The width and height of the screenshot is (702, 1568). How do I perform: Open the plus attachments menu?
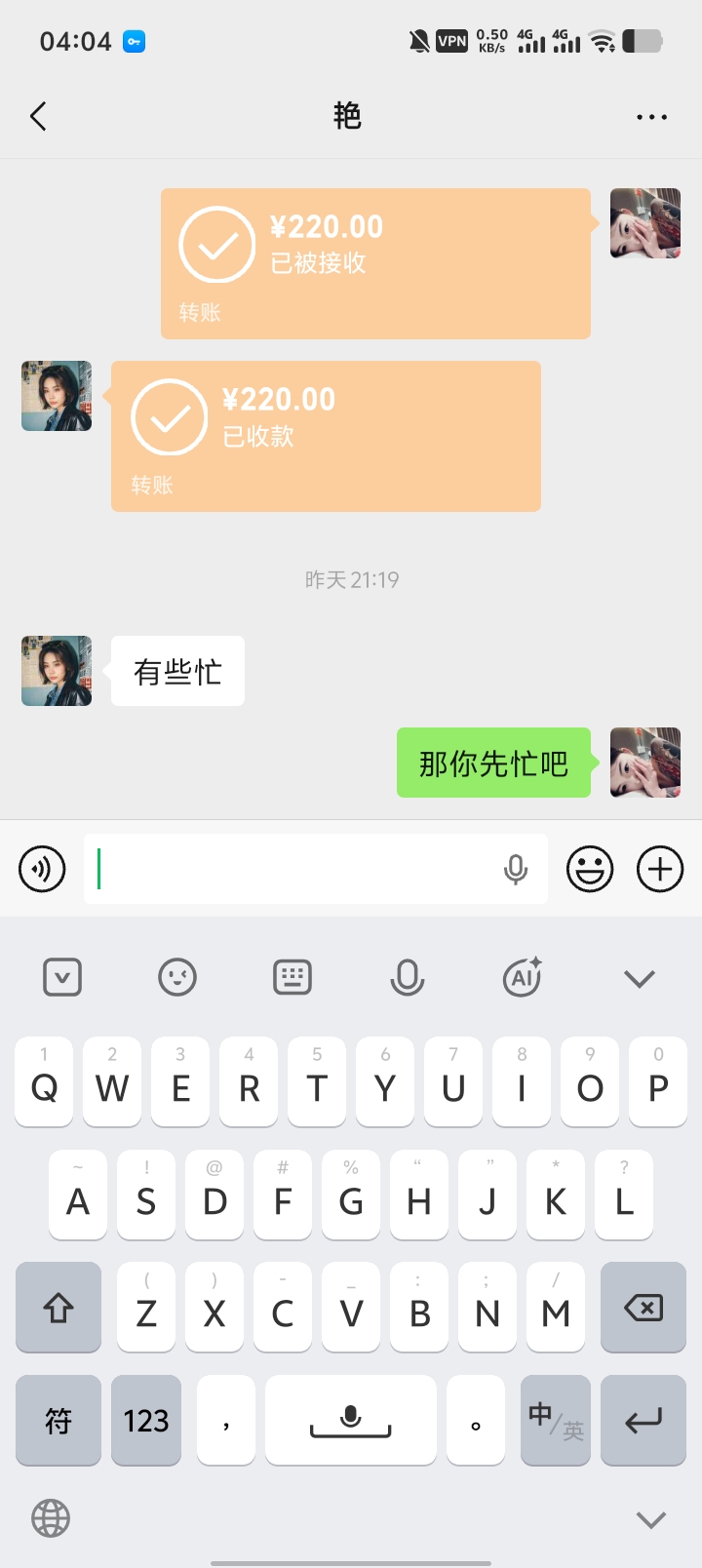tap(660, 869)
